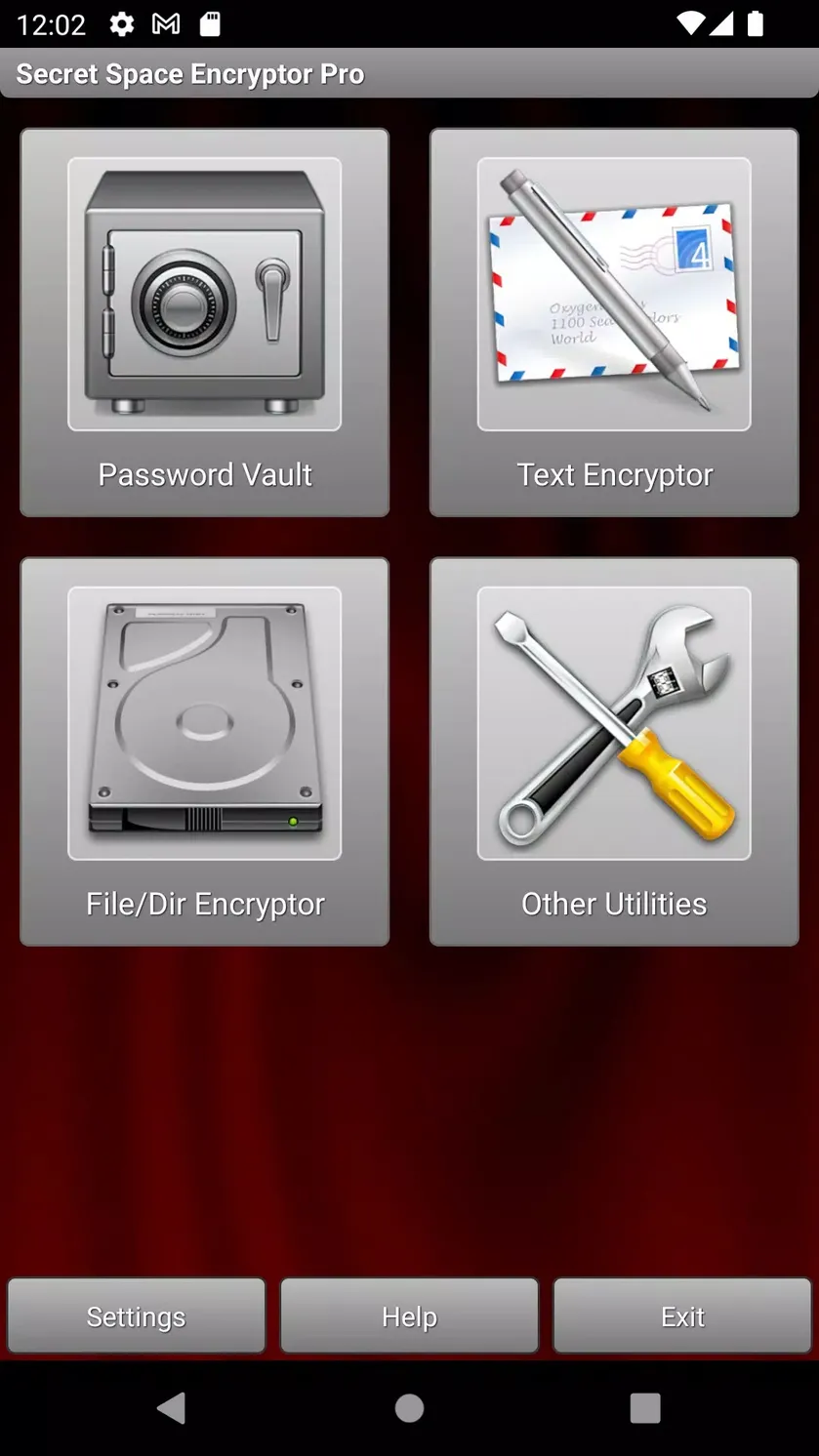Go back using the system back button
This screenshot has width=819, height=1456.
[172, 1407]
